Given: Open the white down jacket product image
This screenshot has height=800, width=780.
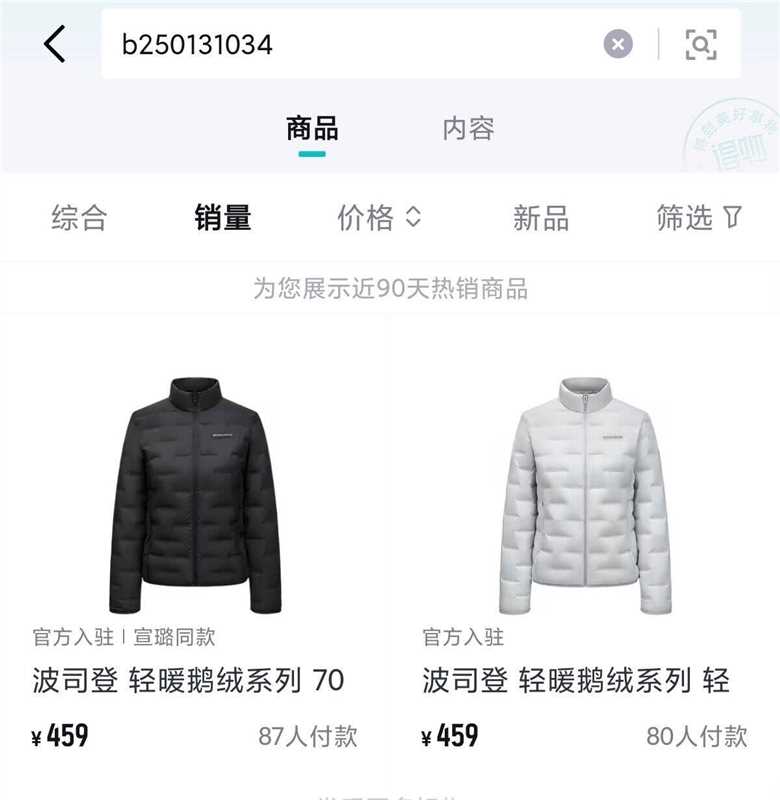Looking at the screenshot, I should 585,480.
